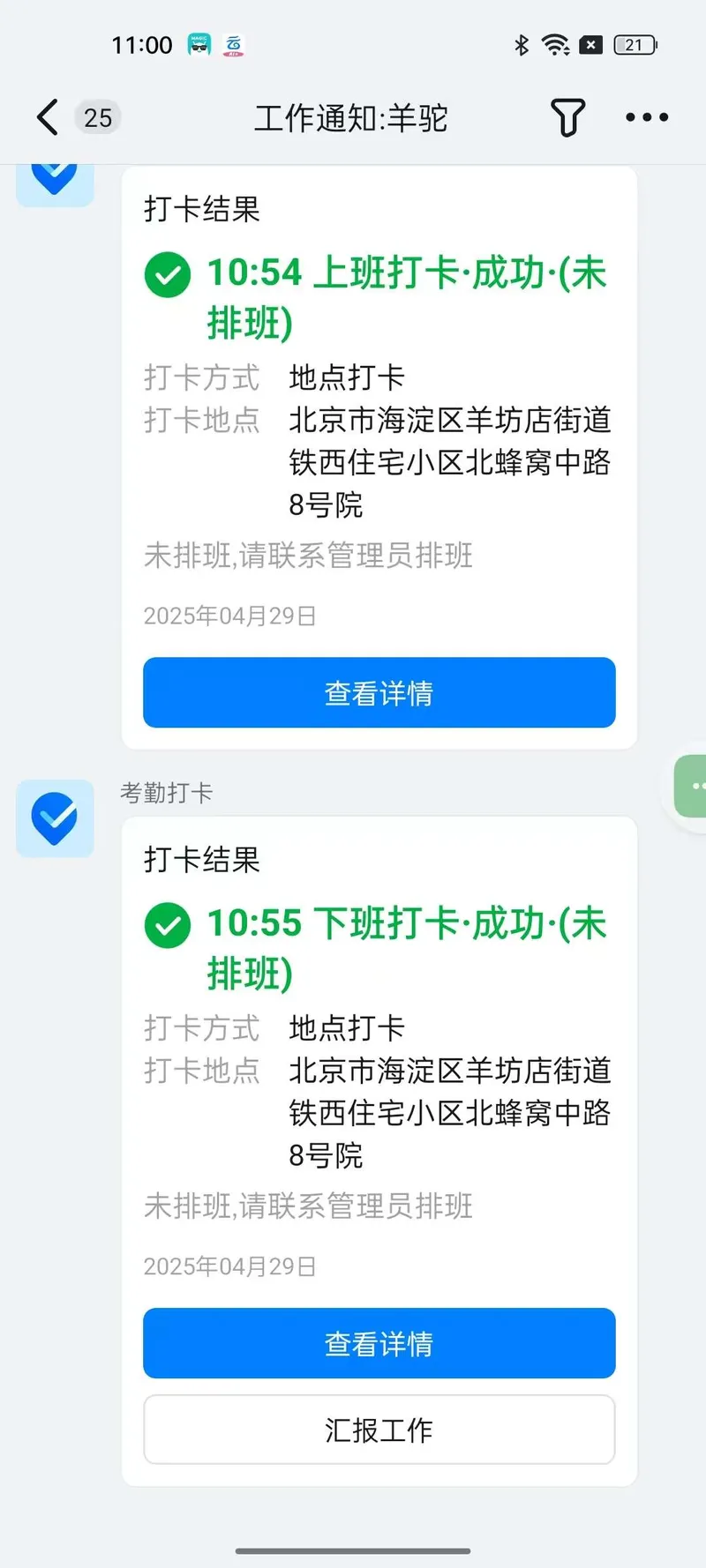The height and width of the screenshot is (1568, 706).
Task: Tap the 汇报工作 button
Action: point(379,1430)
